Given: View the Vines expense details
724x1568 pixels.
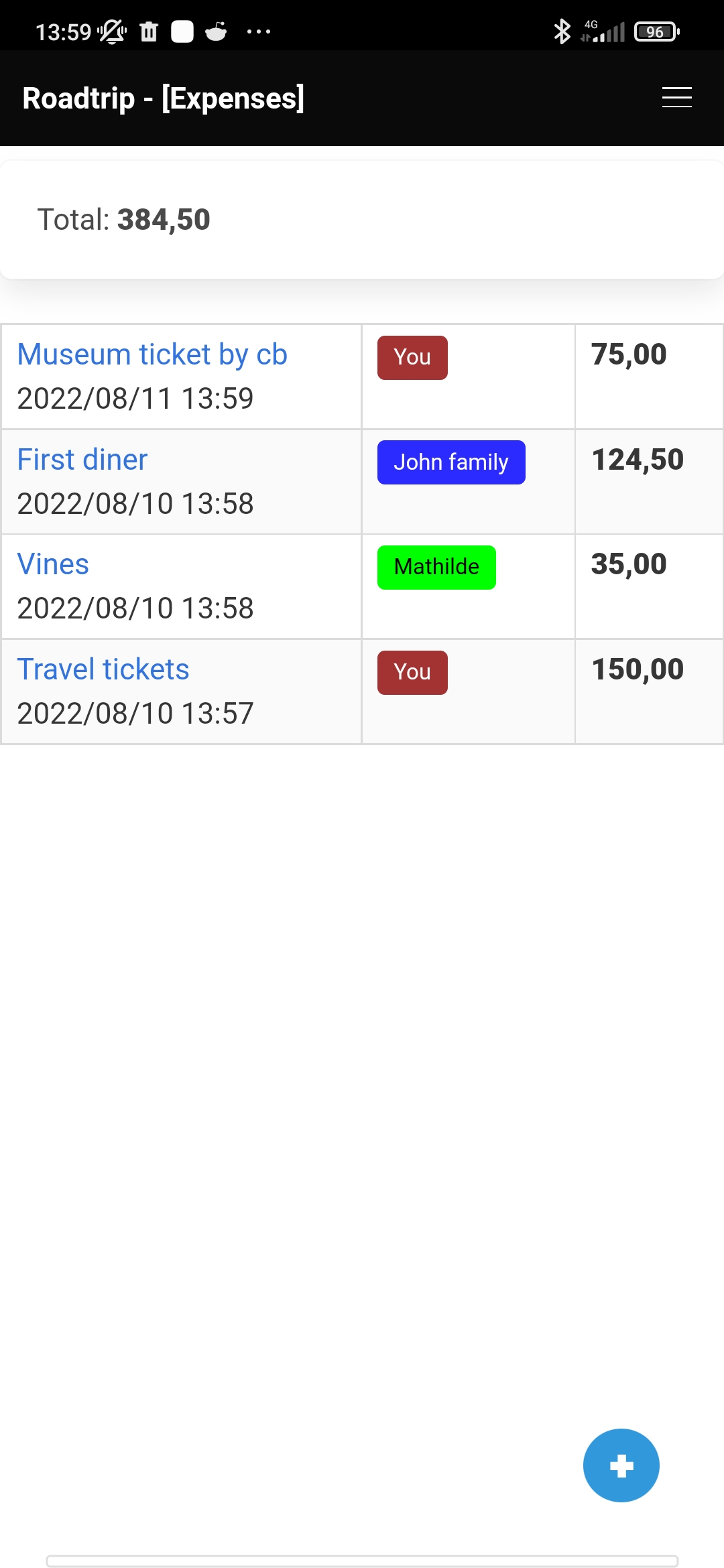Looking at the screenshot, I should (x=53, y=564).
